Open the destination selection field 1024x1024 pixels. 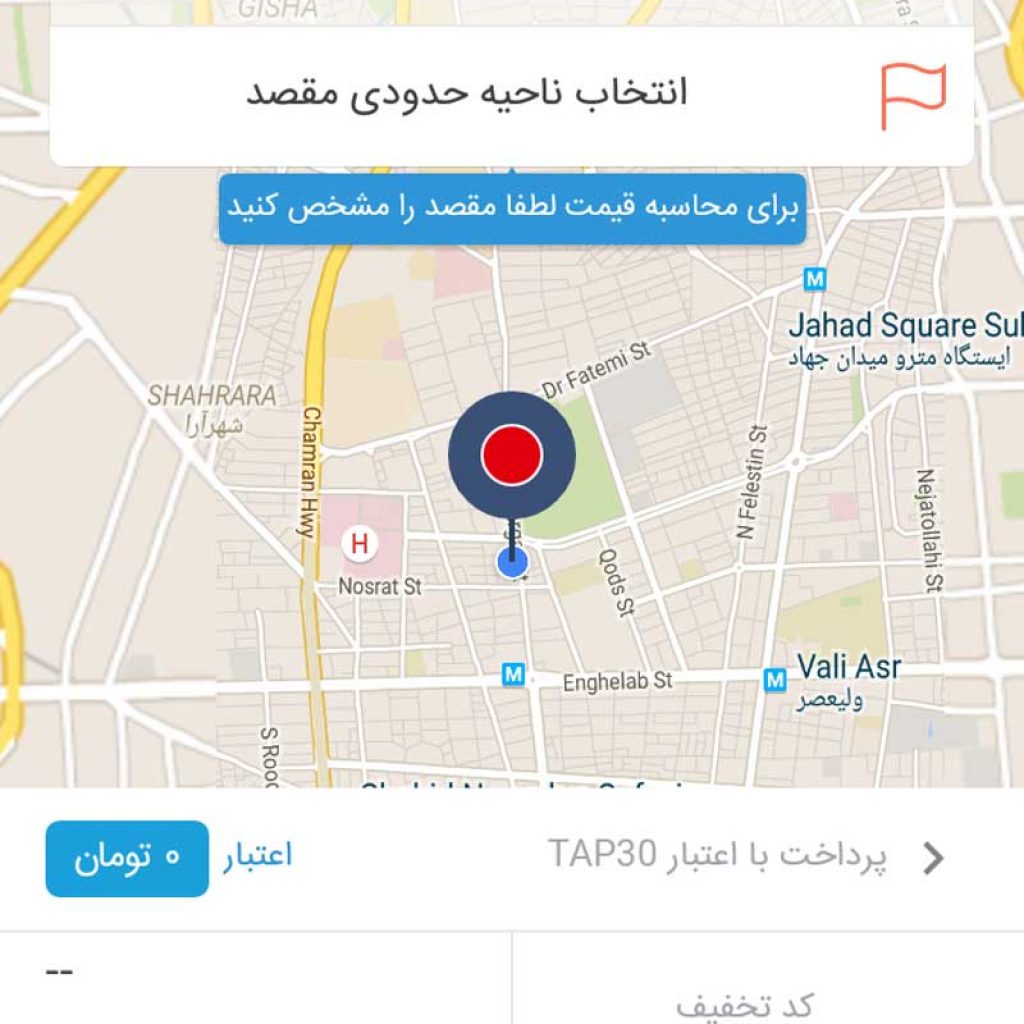[511, 95]
